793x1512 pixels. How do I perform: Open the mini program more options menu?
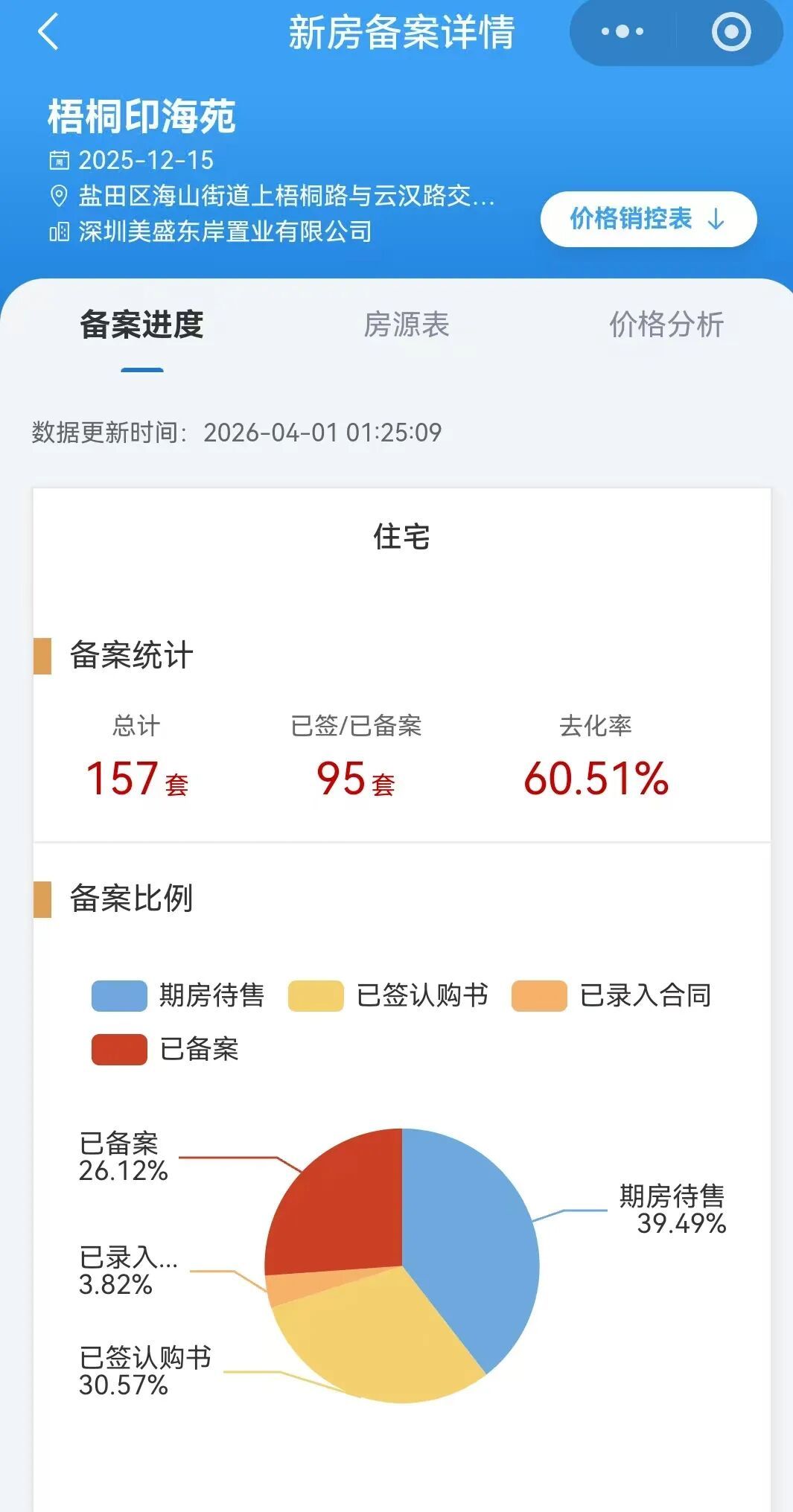tap(622, 32)
